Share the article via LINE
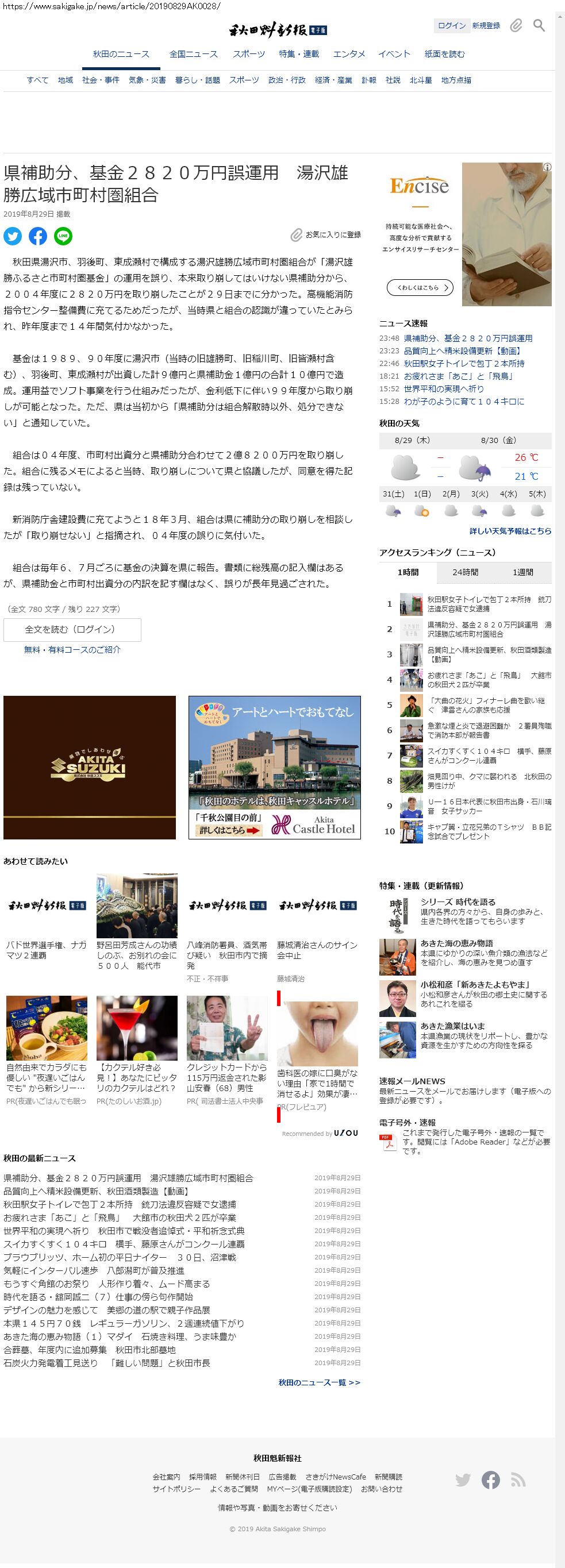The width and height of the screenshot is (565, 1568). [63, 236]
